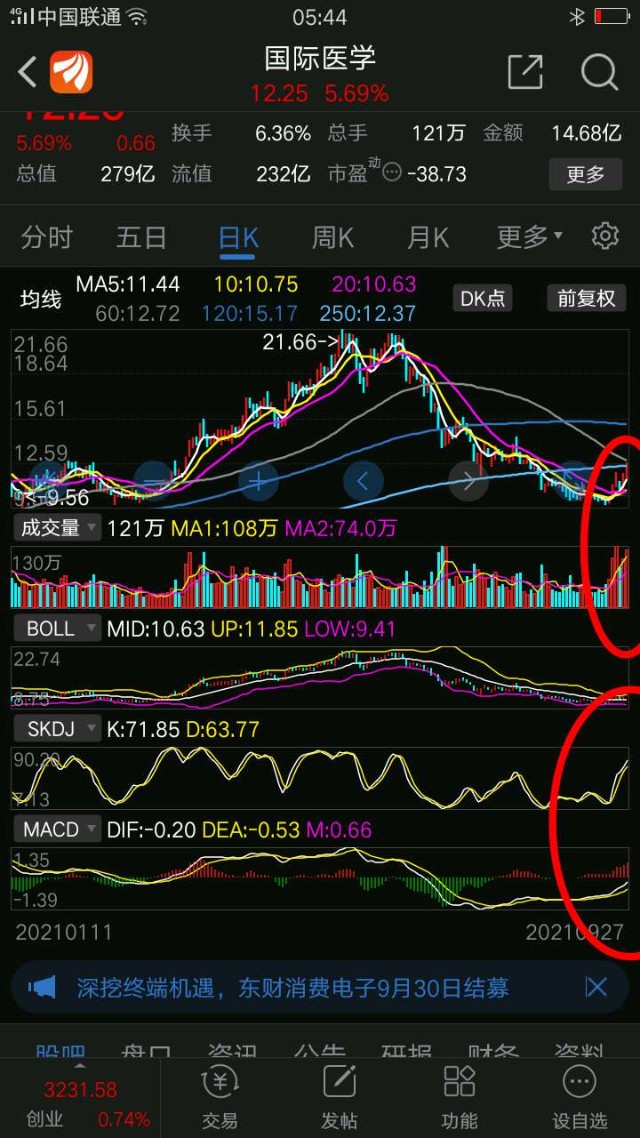Select the 月K chart tab

point(428,237)
